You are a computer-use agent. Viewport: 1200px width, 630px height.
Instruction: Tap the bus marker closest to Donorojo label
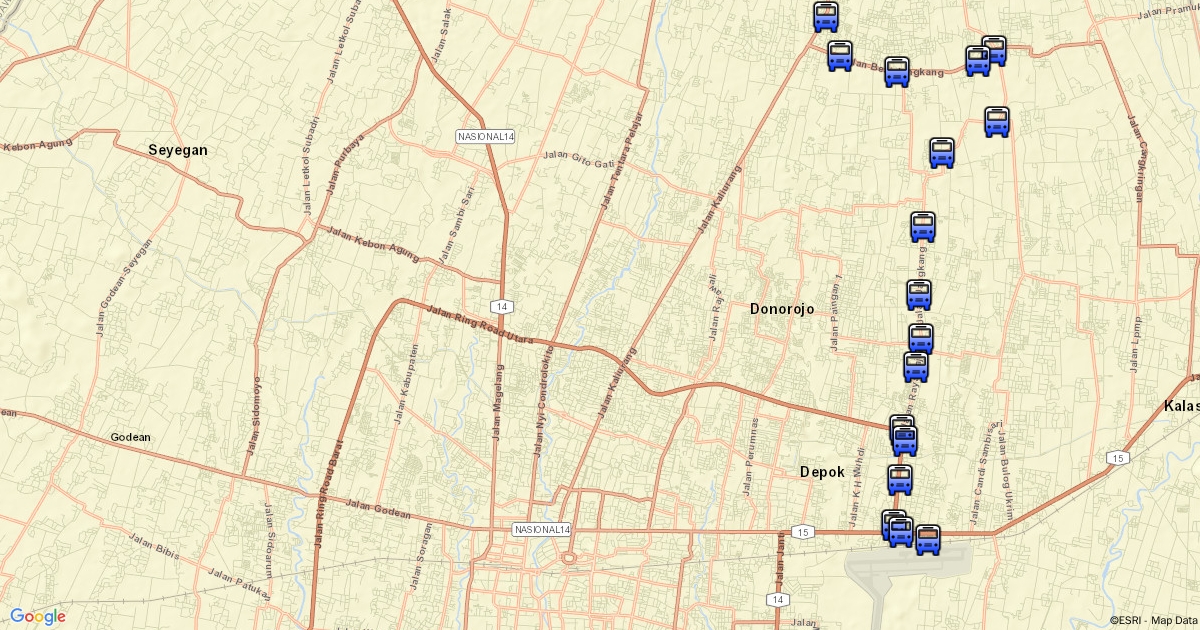click(920, 295)
